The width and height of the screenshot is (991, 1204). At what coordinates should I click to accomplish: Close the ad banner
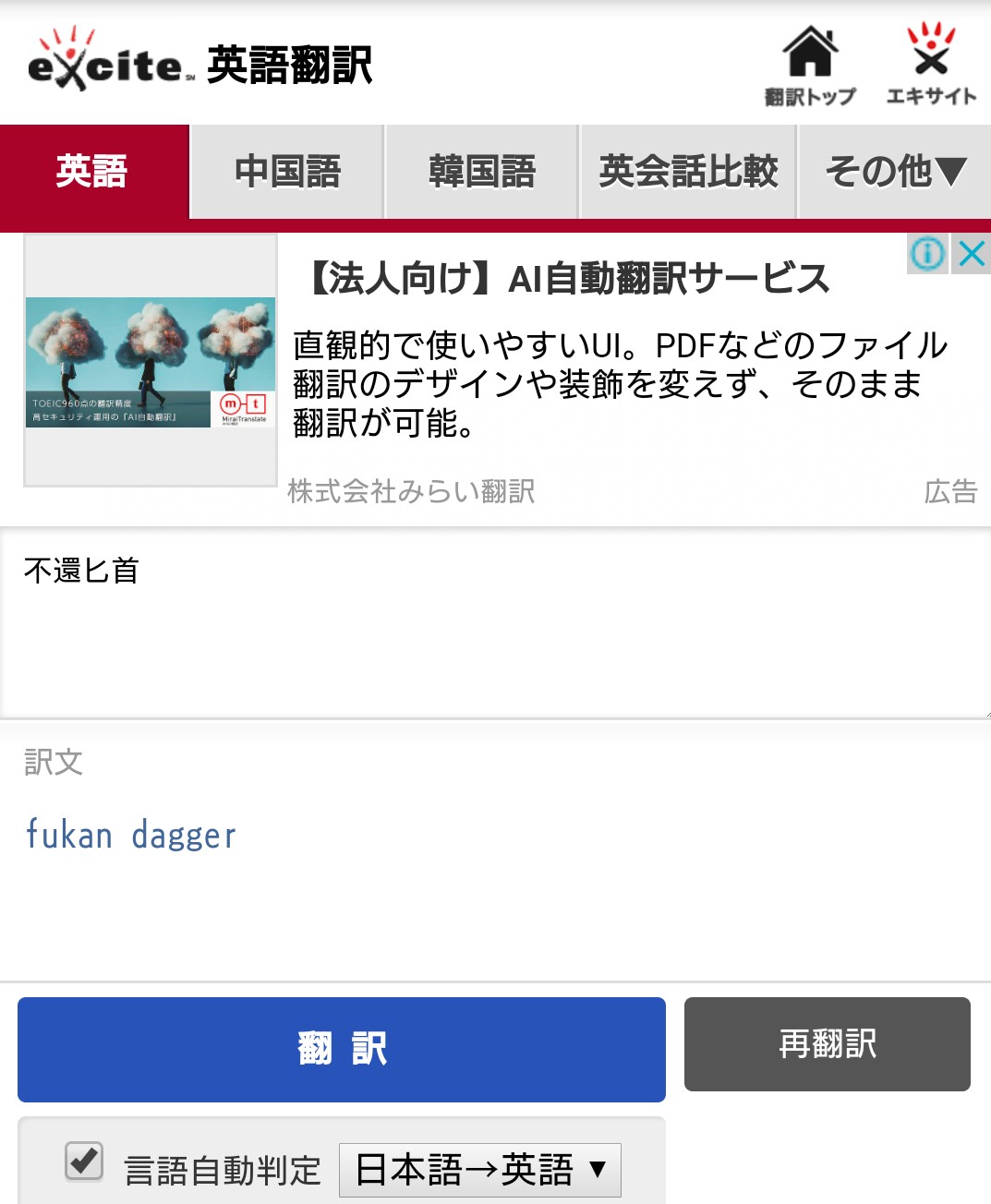click(973, 253)
